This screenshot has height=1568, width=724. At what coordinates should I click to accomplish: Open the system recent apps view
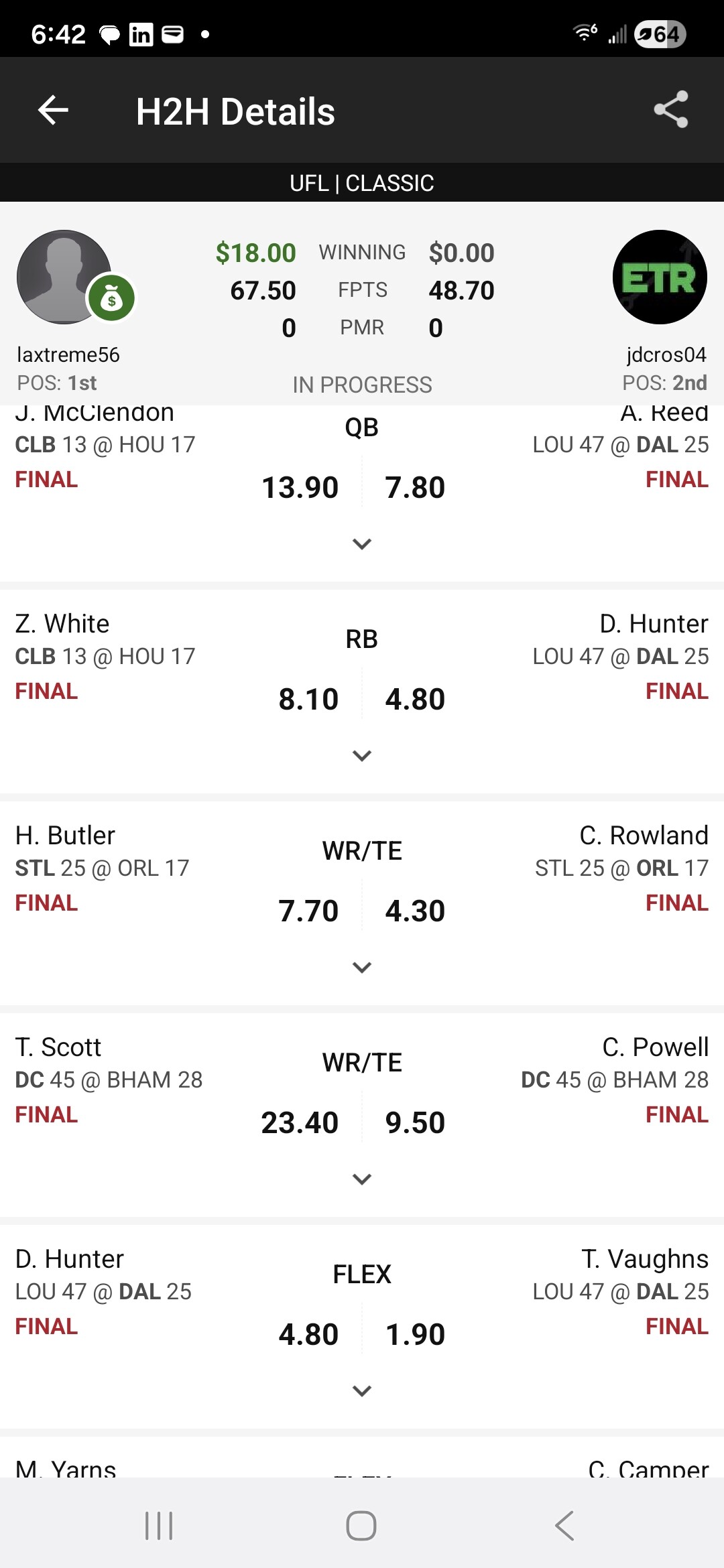(x=159, y=1526)
